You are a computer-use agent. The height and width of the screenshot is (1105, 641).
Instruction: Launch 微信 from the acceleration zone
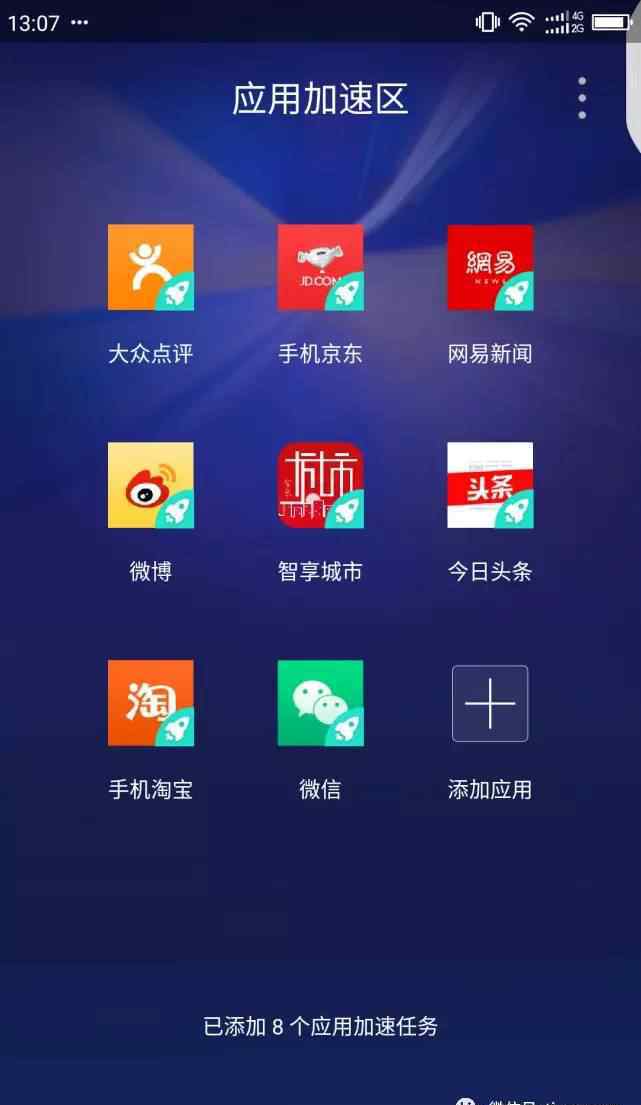coord(320,703)
